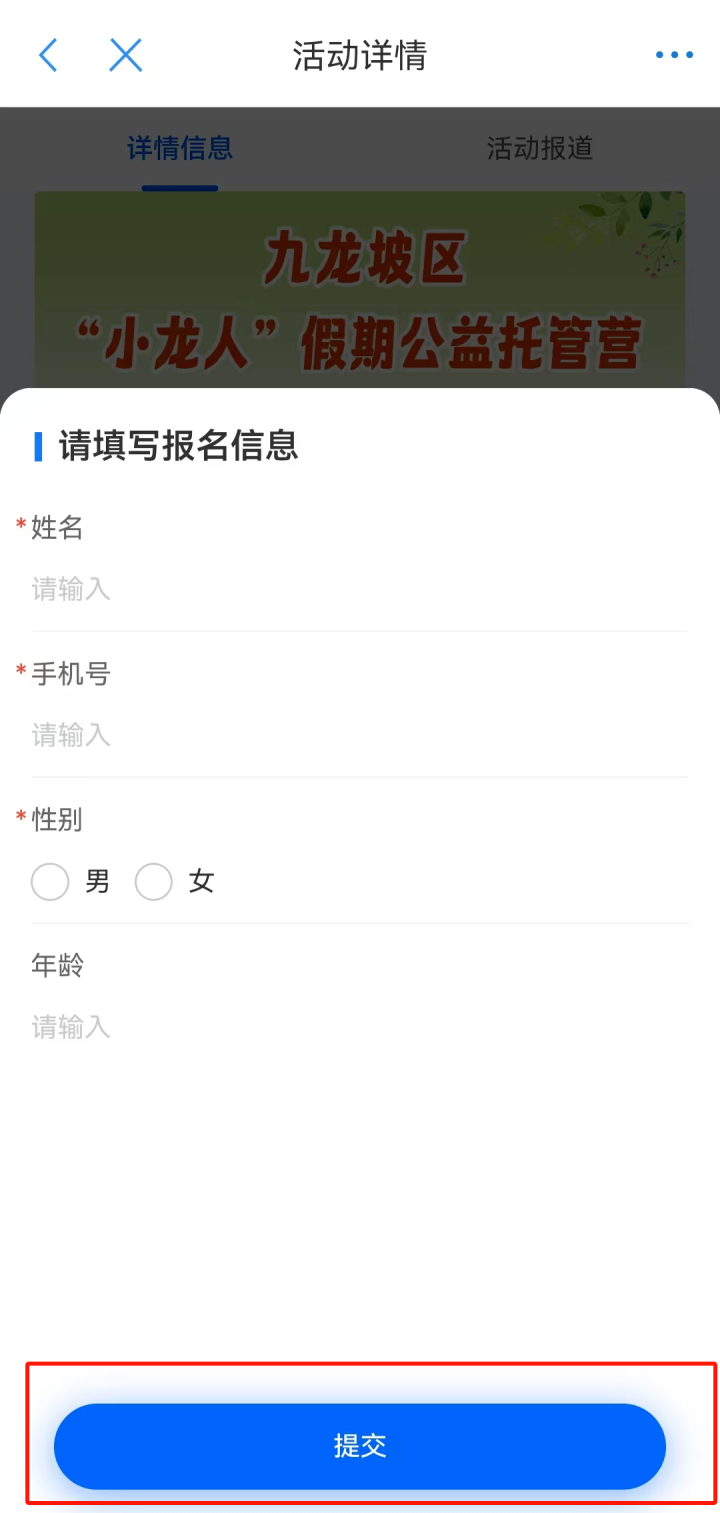Tap the 姓名 input field

pyautogui.click(x=360, y=589)
